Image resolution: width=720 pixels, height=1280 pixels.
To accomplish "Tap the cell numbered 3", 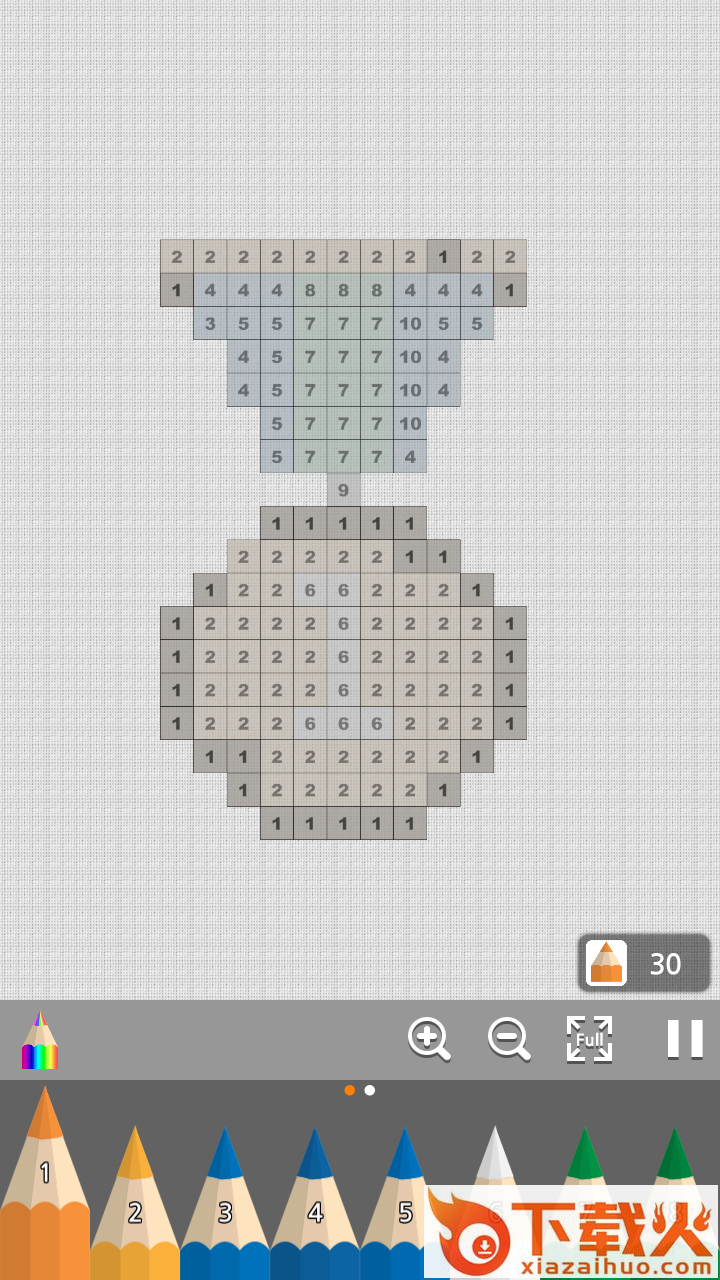I will [x=210, y=324].
